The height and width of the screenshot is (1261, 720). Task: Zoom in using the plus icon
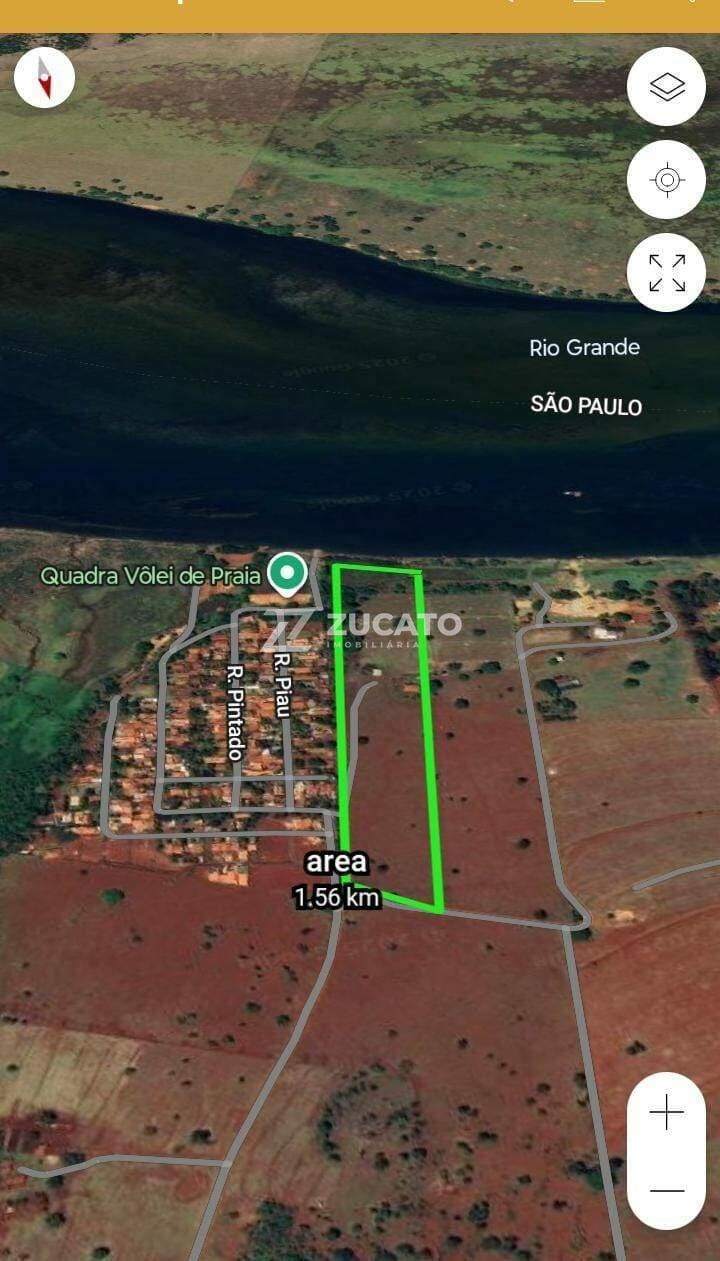(664, 1113)
